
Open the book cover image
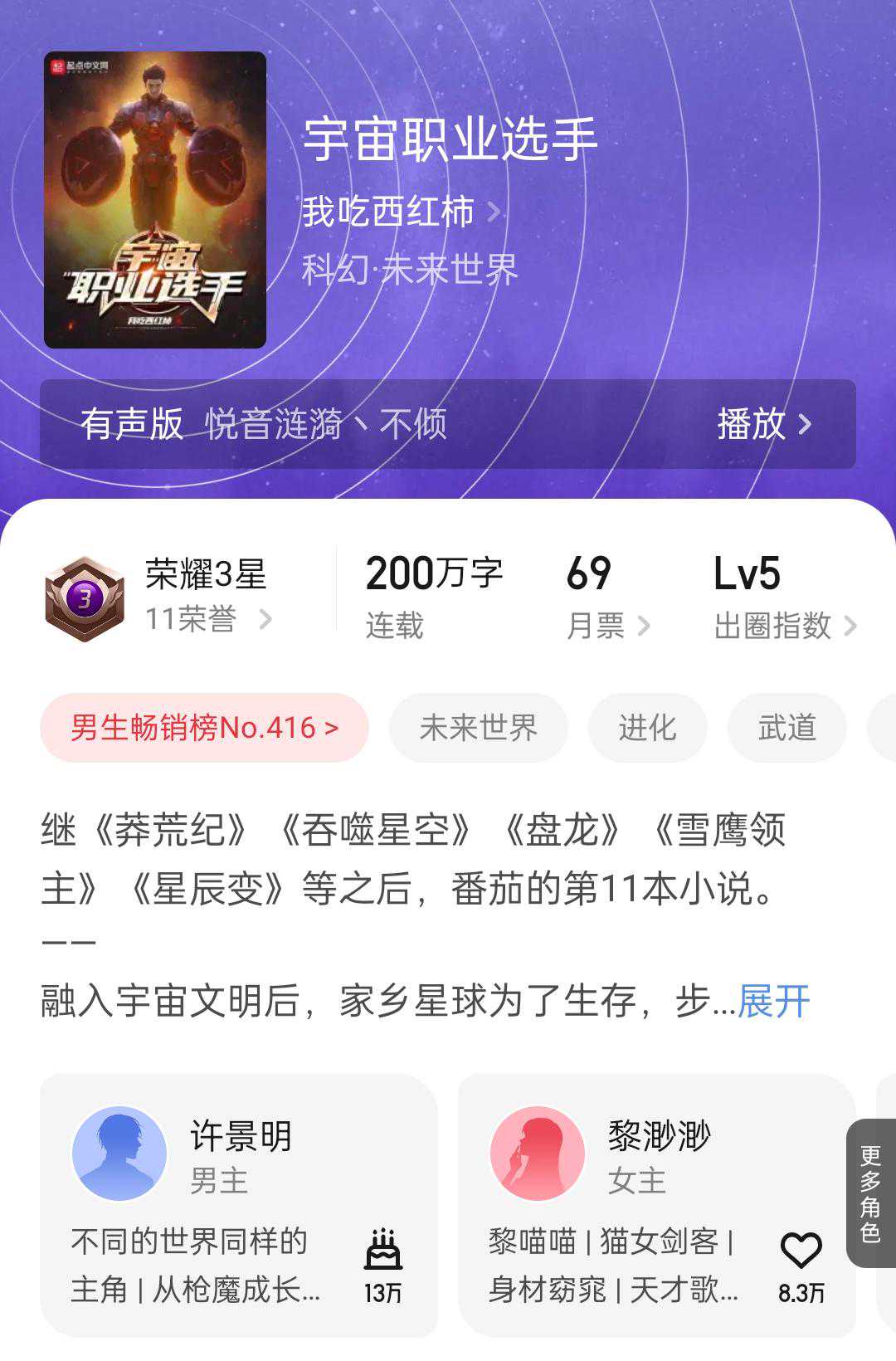point(155,200)
